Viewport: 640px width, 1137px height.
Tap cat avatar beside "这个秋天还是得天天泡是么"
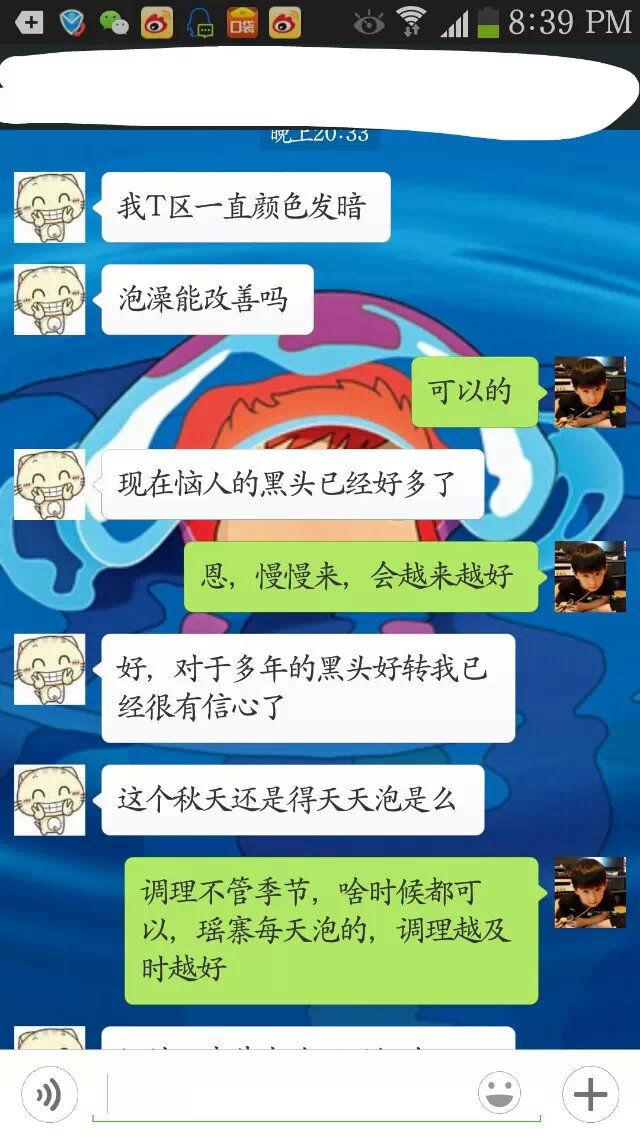[49, 800]
